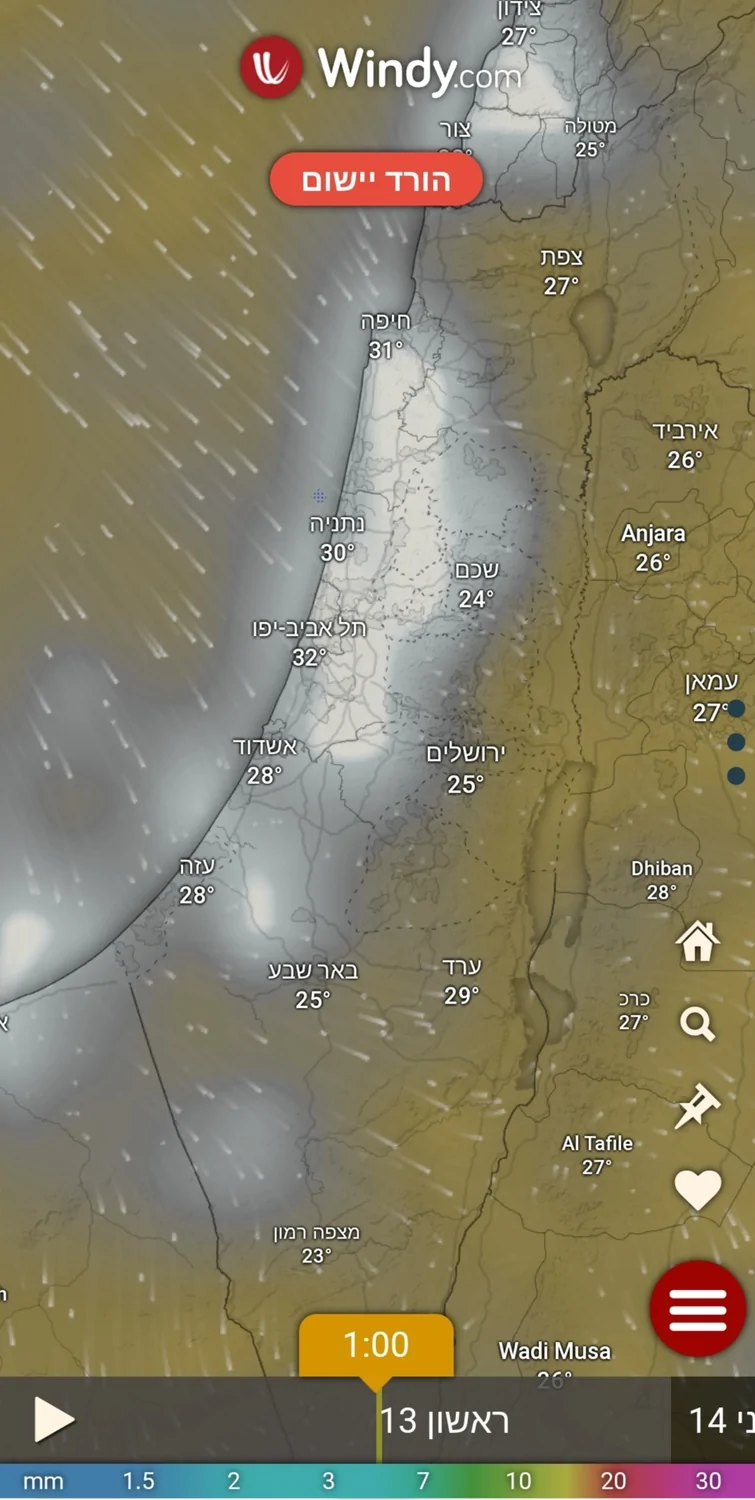Open the Be'er Sheva 25° city label

point(313,983)
